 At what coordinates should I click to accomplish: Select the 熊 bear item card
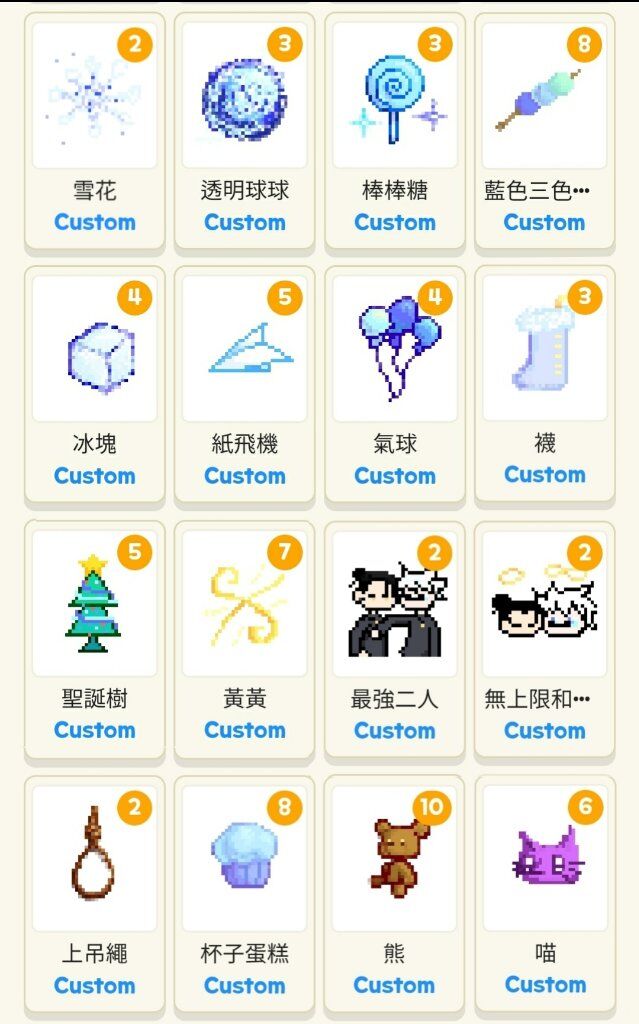pyautogui.click(x=395, y=894)
